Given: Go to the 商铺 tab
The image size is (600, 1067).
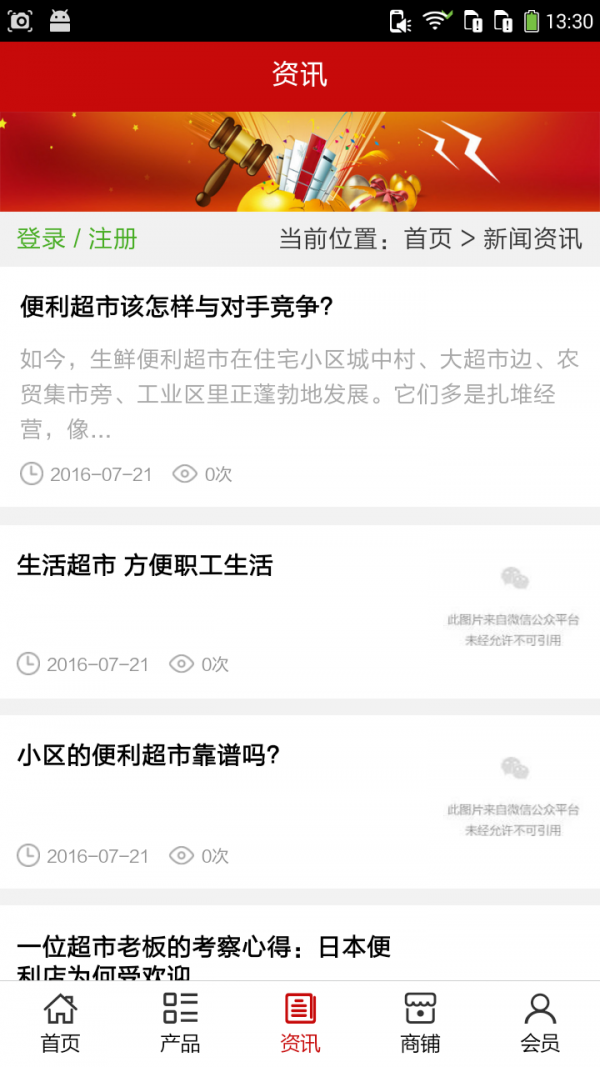Looking at the screenshot, I should pos(420,1023).
